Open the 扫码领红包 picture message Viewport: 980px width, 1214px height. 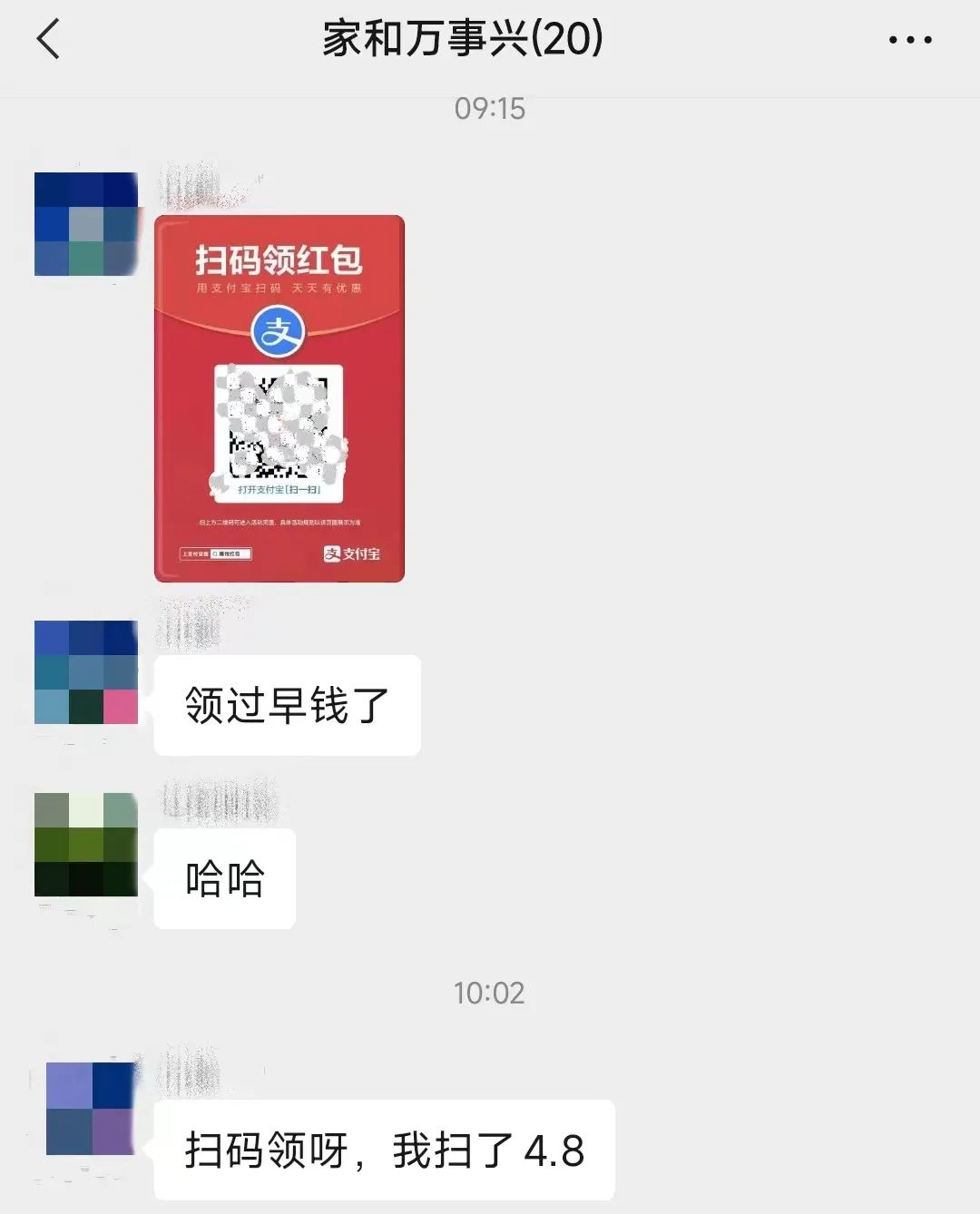279,398
